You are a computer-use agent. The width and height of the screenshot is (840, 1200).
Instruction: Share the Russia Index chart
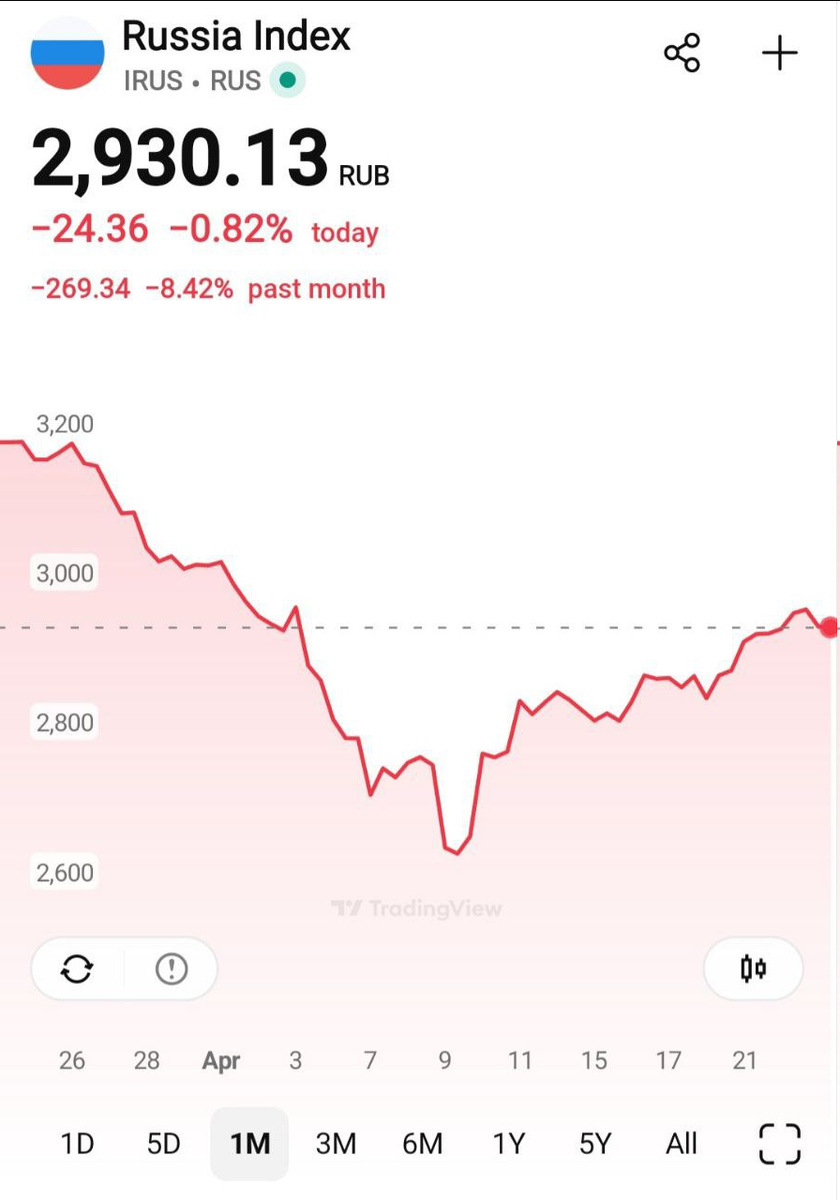[682, 53]
